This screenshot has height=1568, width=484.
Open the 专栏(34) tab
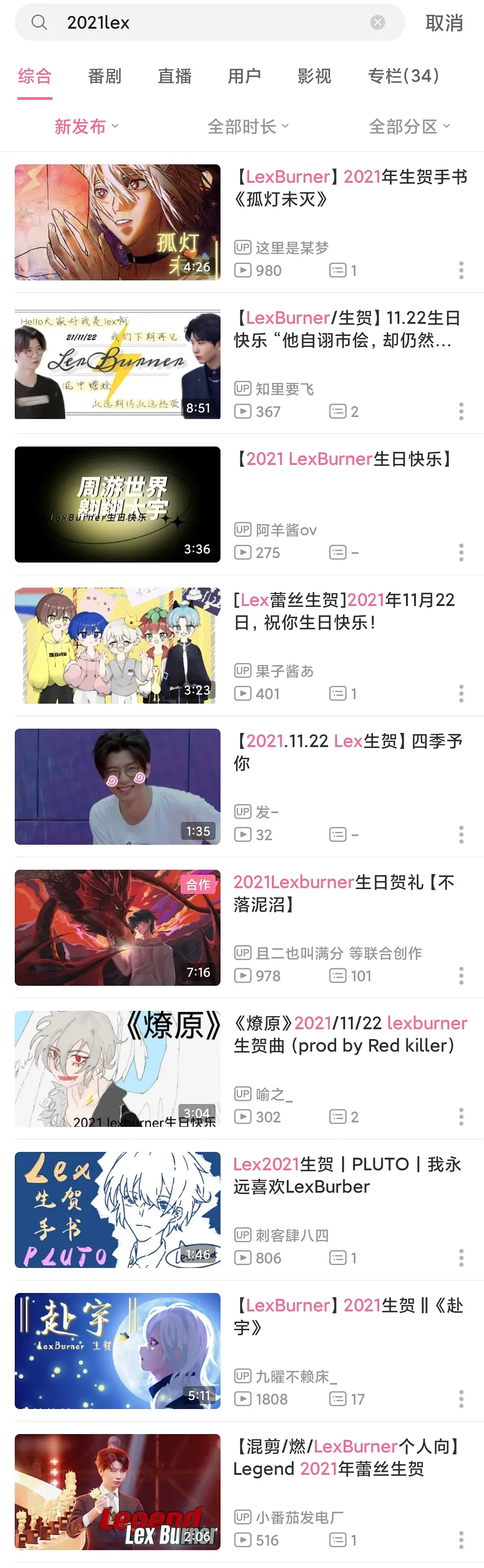(403, 76)
